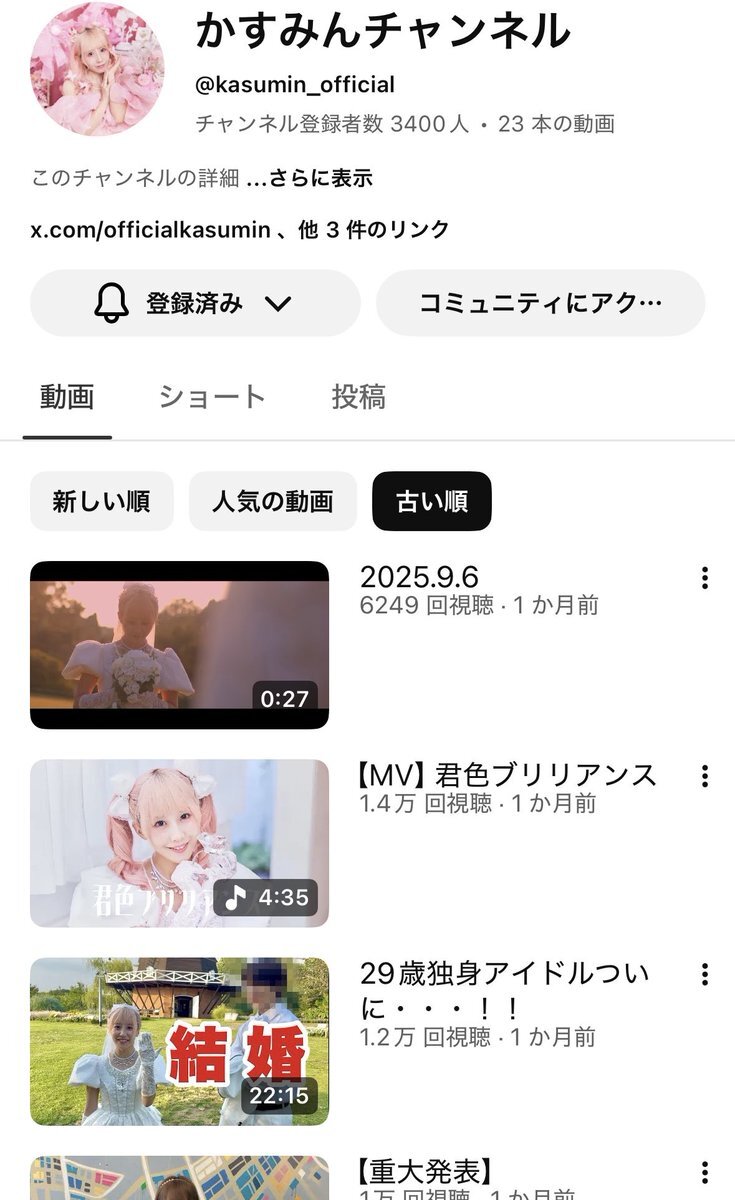735x1200 pixels.
Task: Open overflow menu for 2025.9.6 video
Action: tap(705, 578)
